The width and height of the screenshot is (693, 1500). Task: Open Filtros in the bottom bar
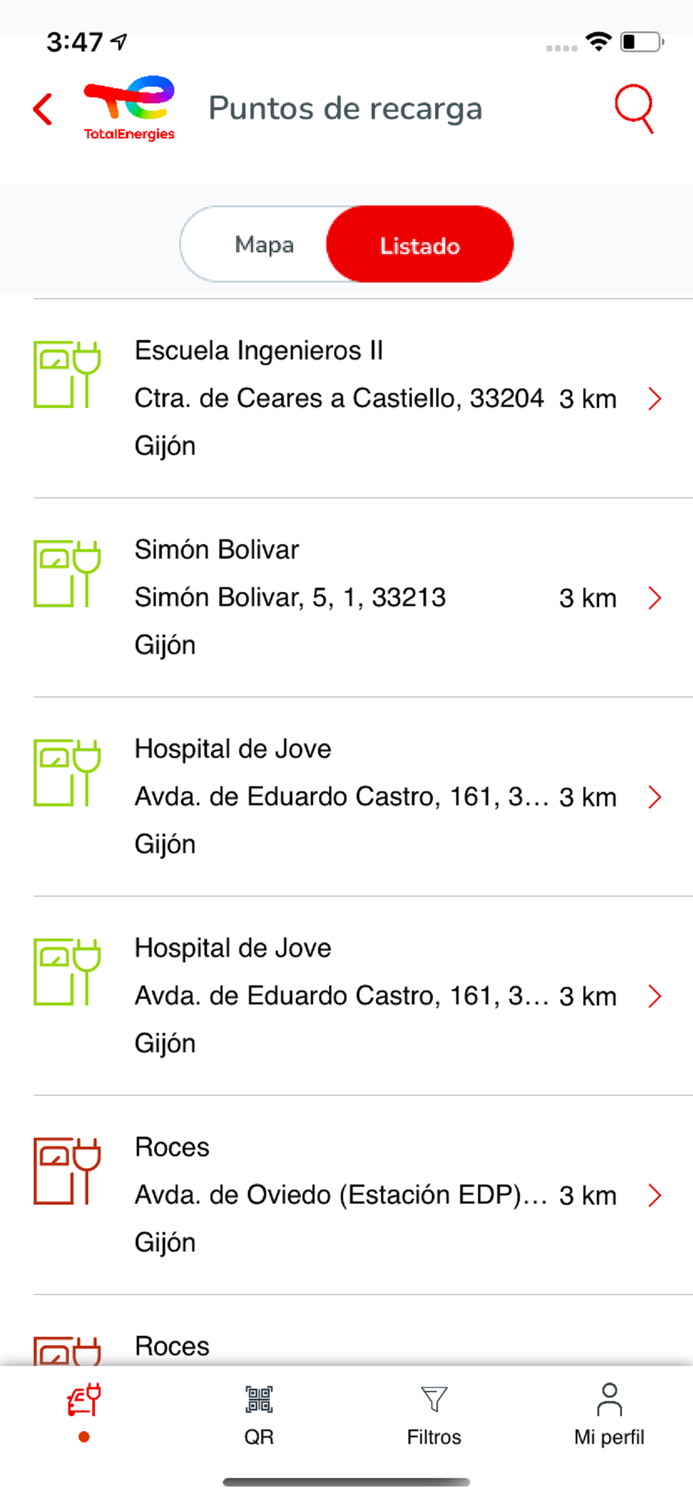point(434,1415)
